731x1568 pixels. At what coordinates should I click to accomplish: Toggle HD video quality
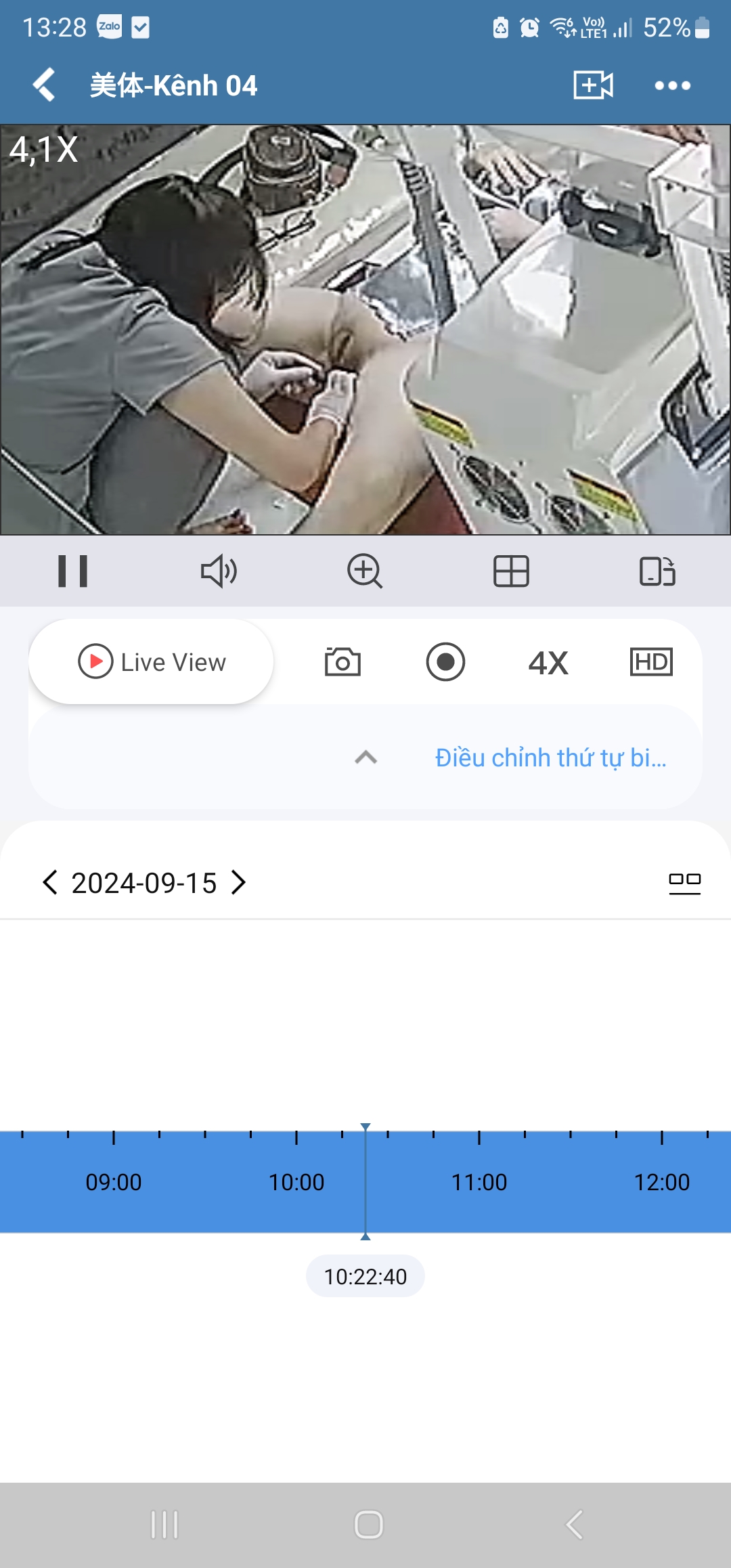[x=652, y=661]
